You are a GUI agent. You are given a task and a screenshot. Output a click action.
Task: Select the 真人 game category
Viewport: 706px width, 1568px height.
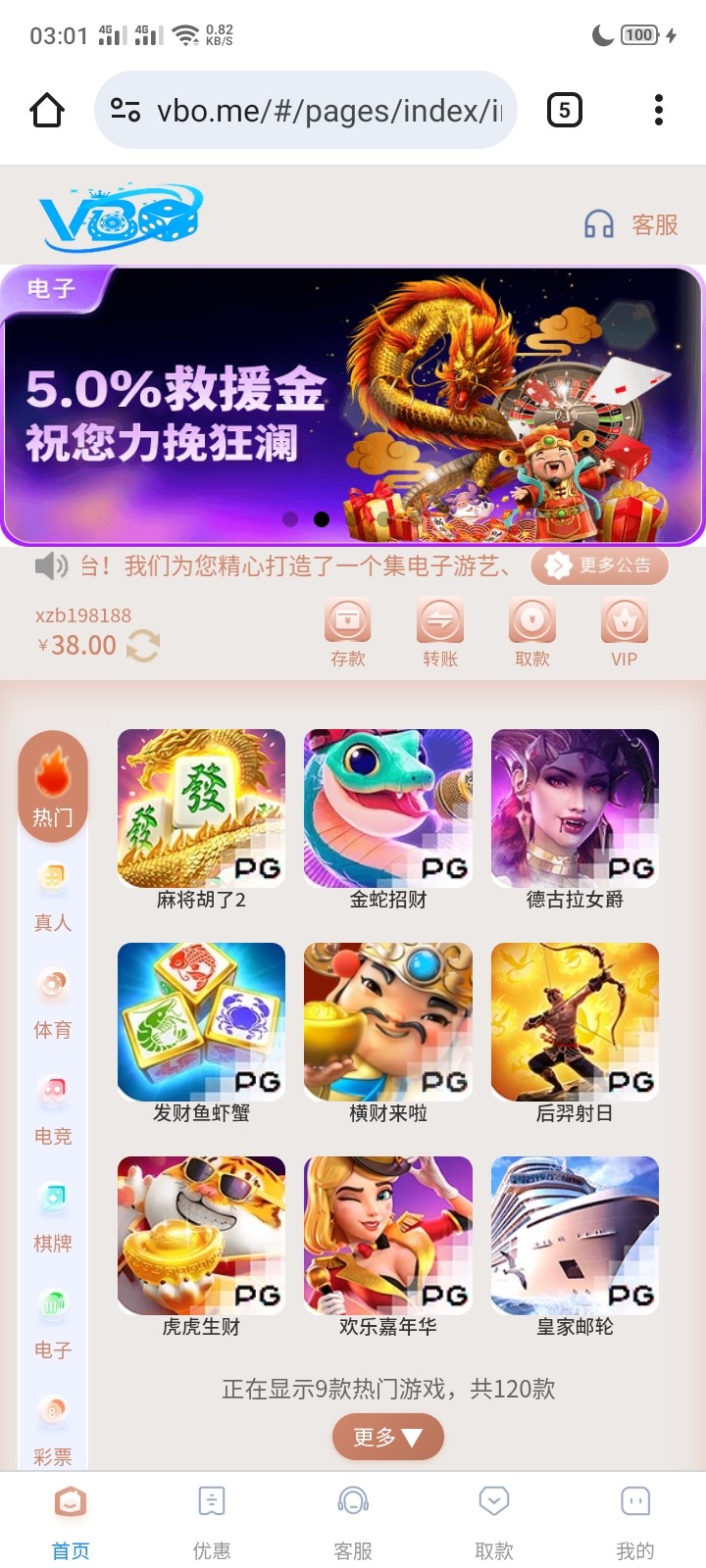53,896
